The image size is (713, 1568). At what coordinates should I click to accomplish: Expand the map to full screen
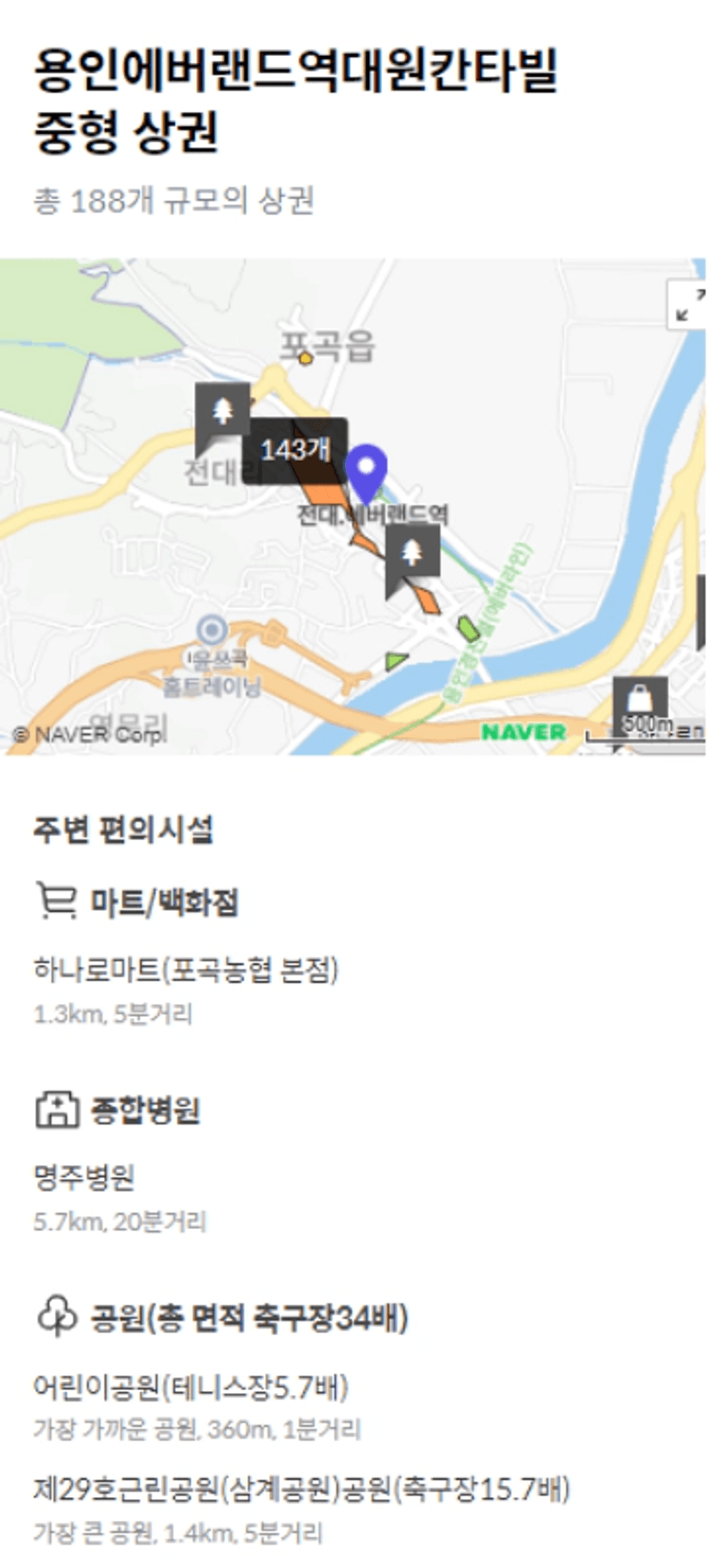coord(689,304)
